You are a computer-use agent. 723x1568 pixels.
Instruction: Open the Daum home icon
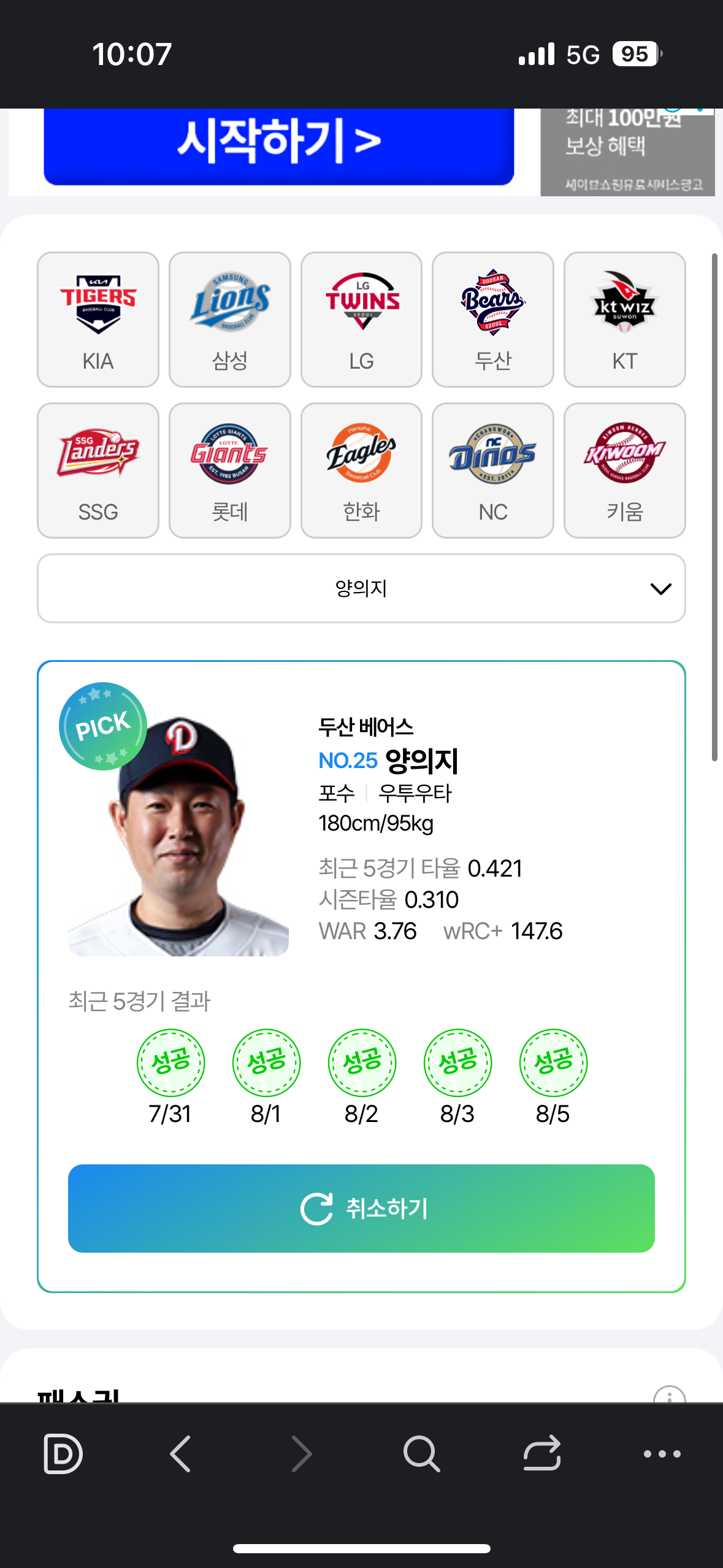pos(63,1453)
